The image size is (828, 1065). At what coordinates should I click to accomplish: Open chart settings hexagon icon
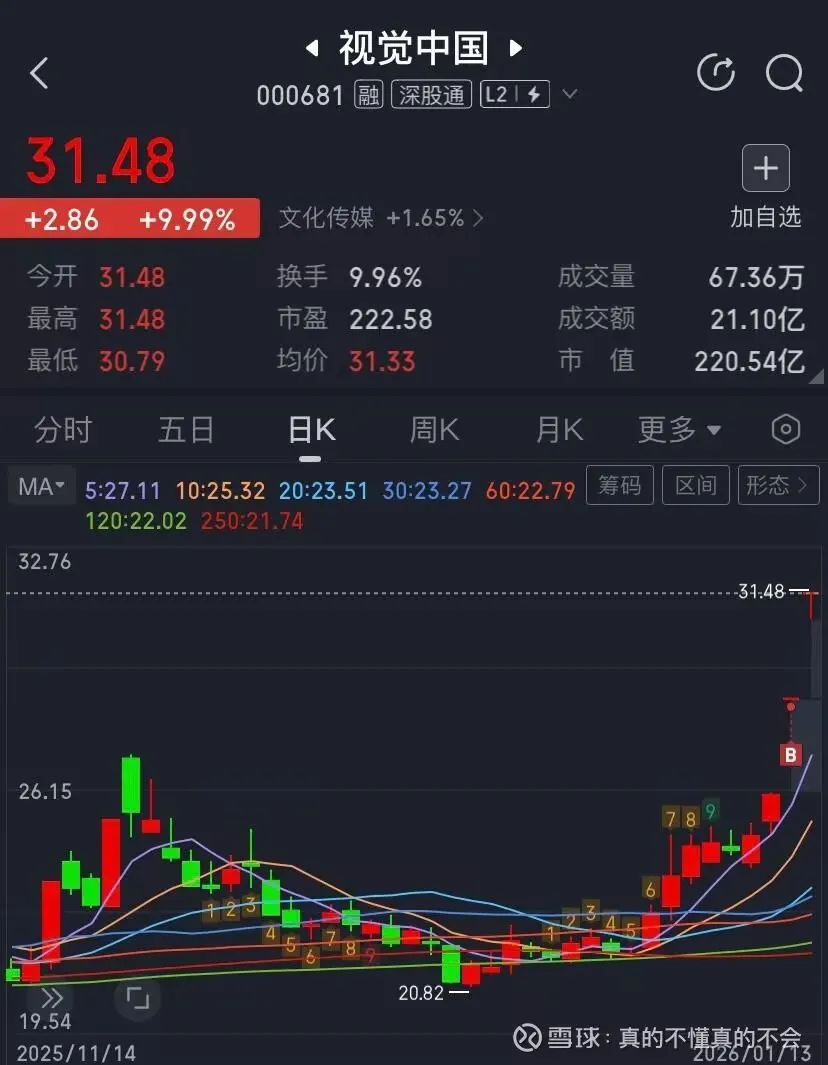pyautogui.click(x=786, y=430)
